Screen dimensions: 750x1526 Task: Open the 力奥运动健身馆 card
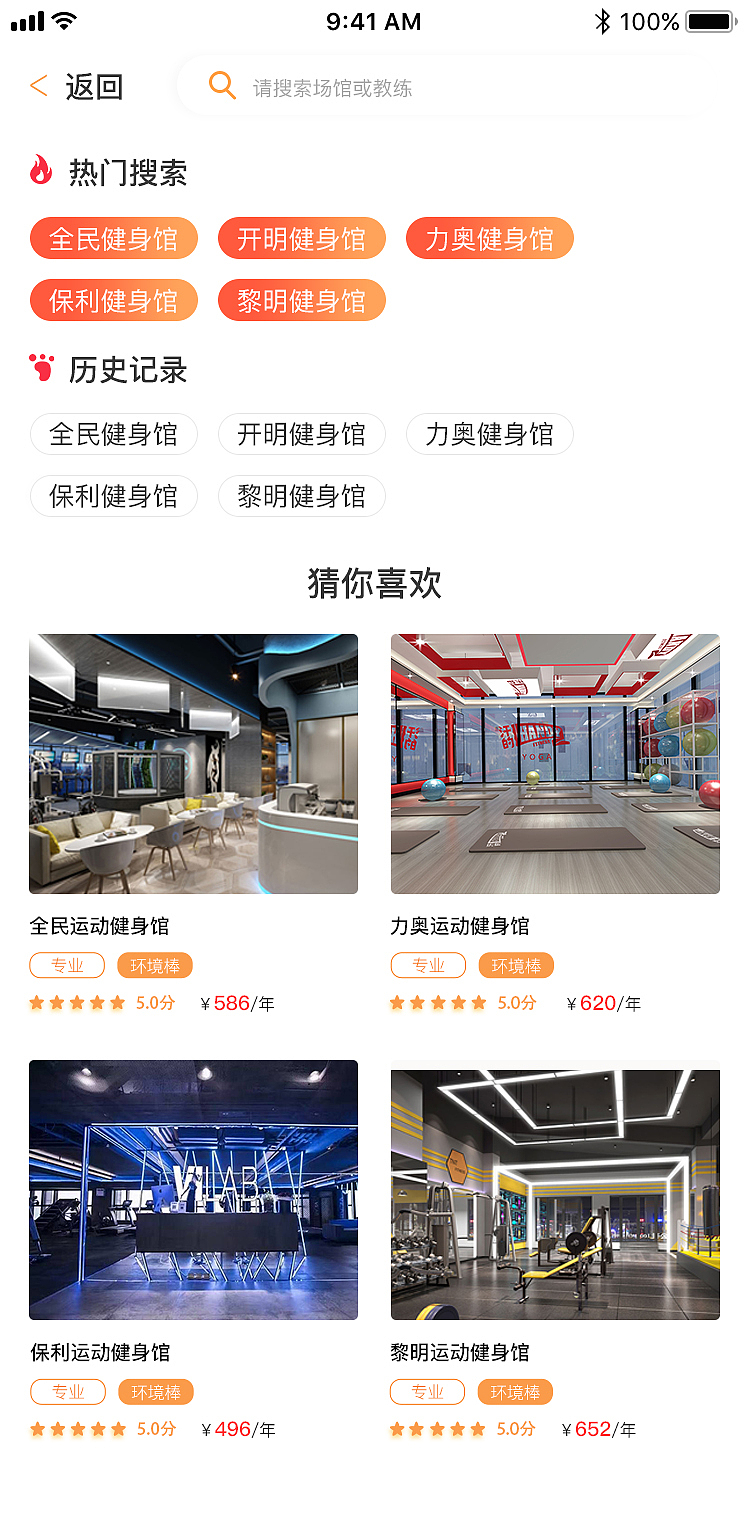click(x=555, y=764)
